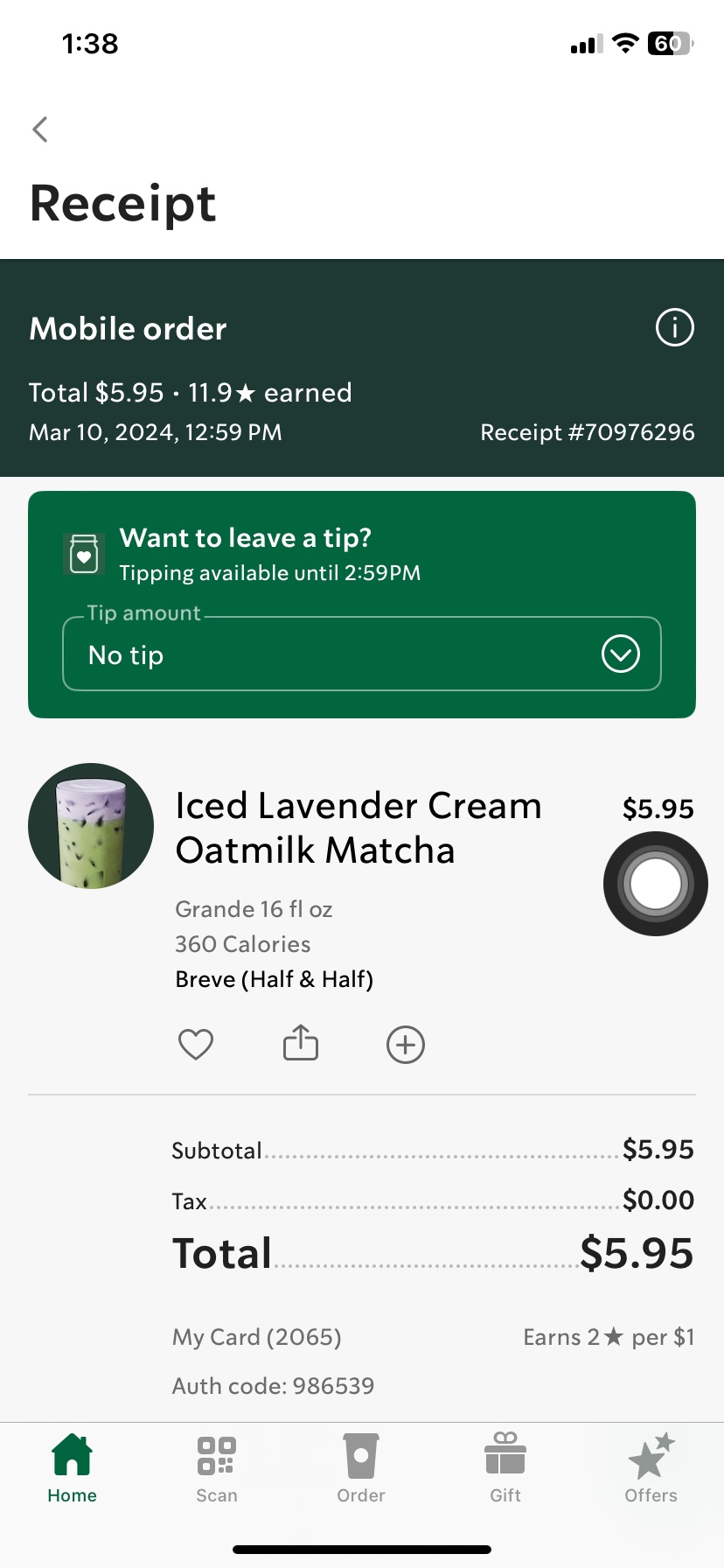Switch to the Scan tab

(x=216, y=1468)
